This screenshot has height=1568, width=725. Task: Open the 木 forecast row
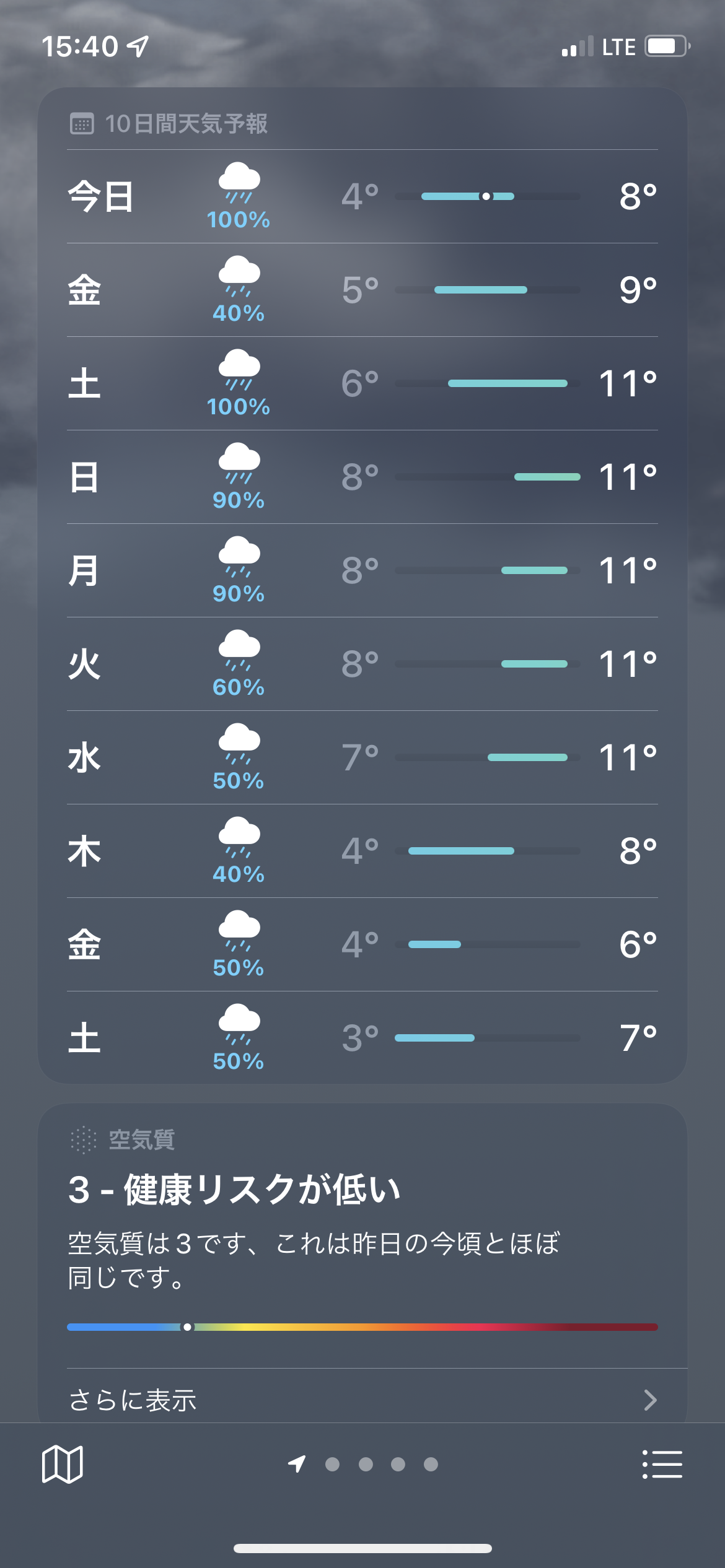coord(362,851)
